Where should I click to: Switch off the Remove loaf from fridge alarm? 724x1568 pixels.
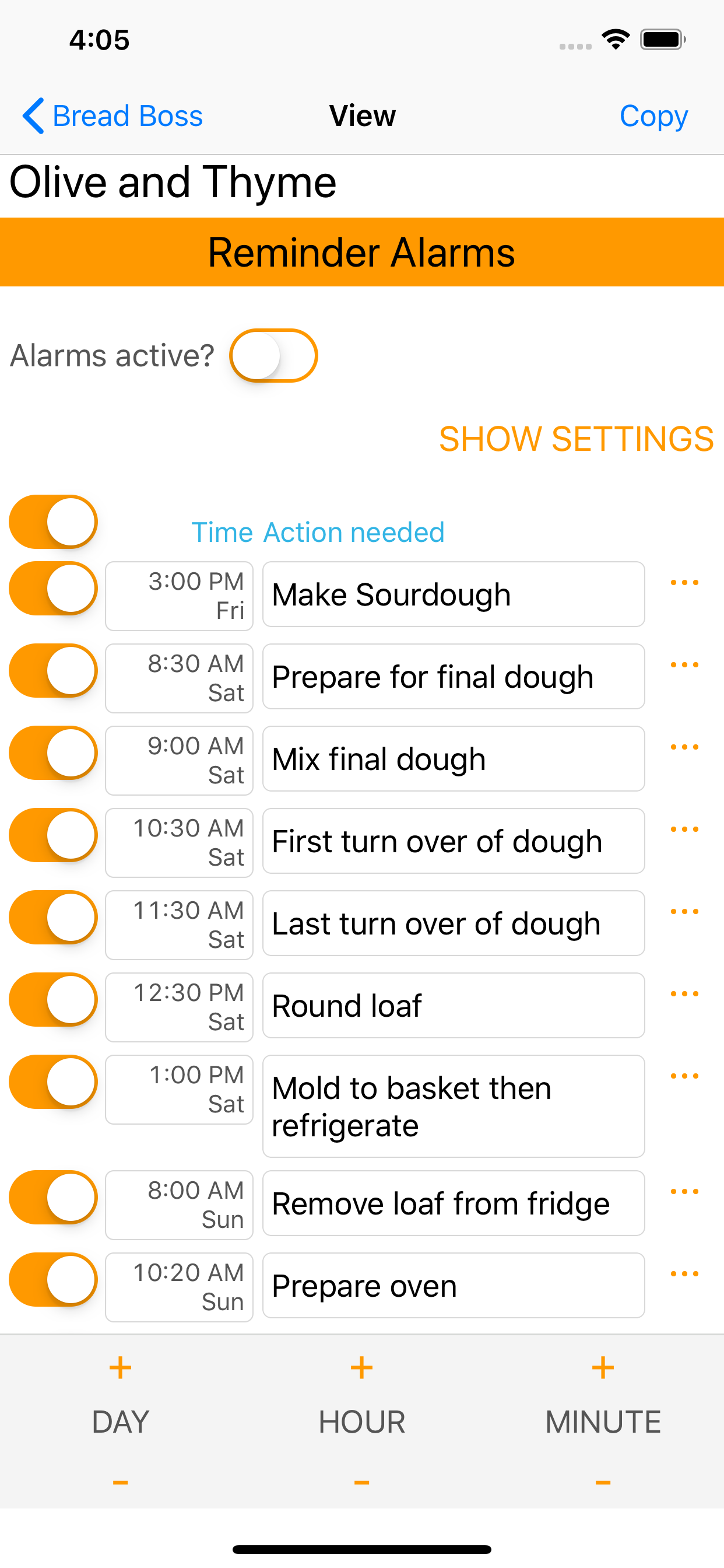pyautogui.click(x=54, y=1196)
